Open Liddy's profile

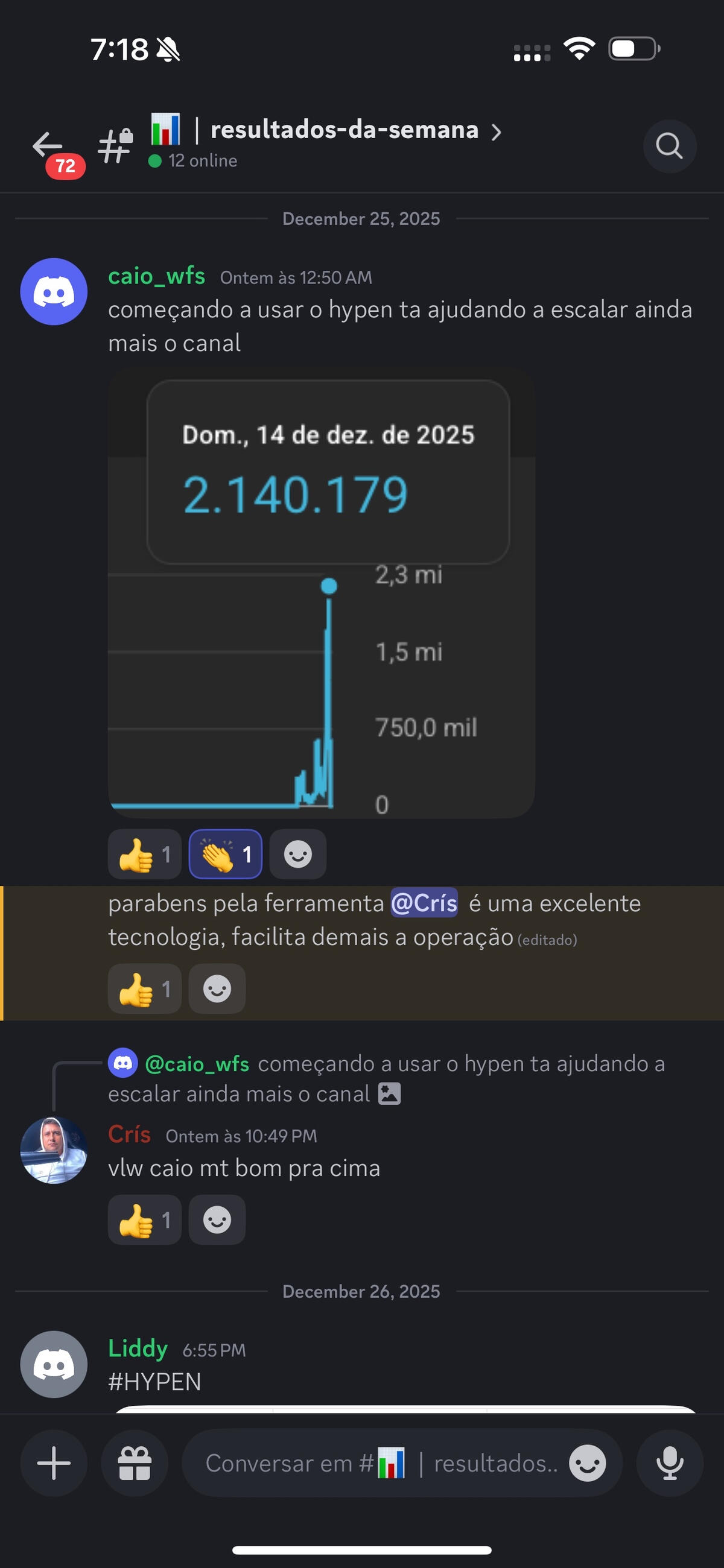click(x=54, y=1364)
